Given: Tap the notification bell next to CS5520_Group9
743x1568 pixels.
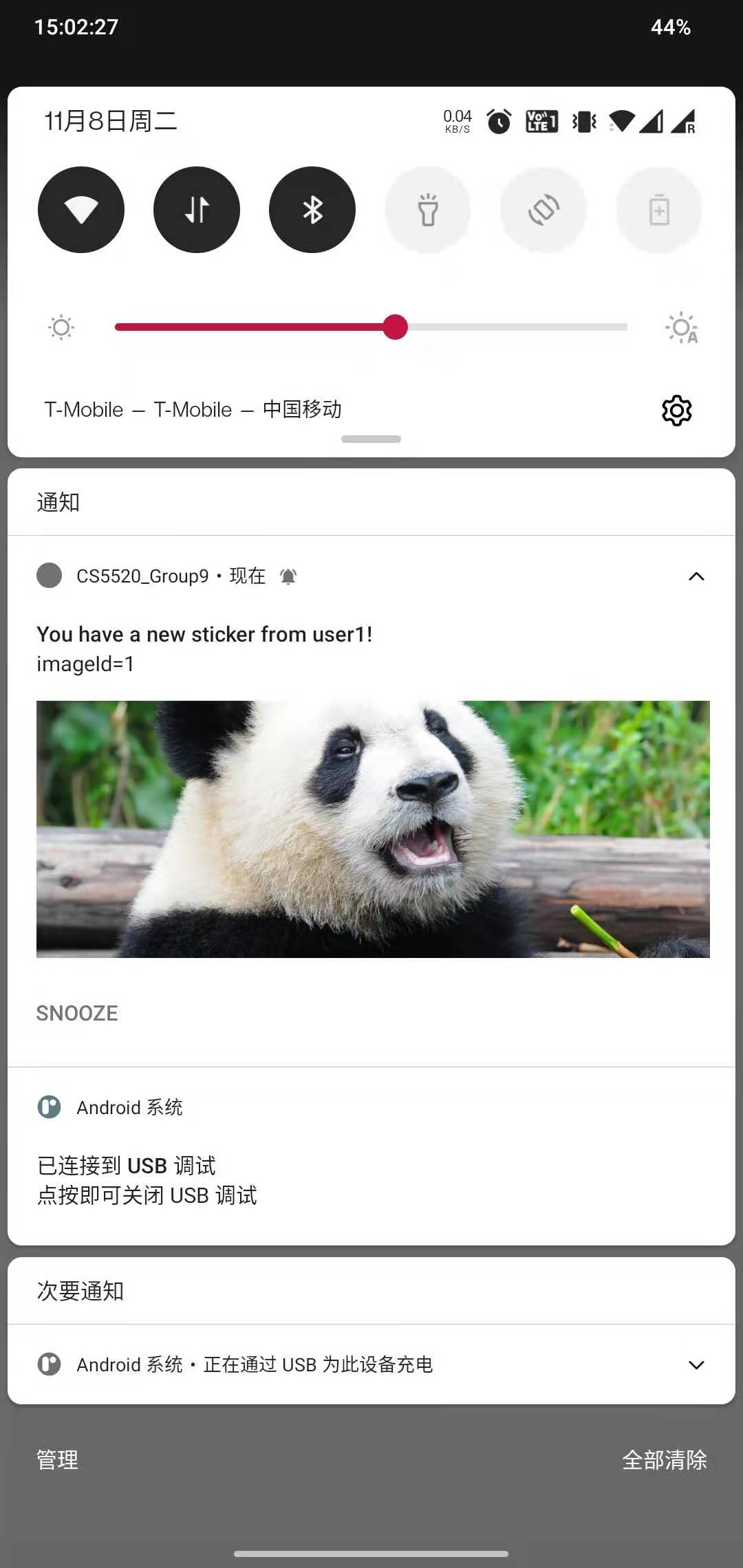Looking at the screenshot, I should pyautogui.click(x=288, y=576).
